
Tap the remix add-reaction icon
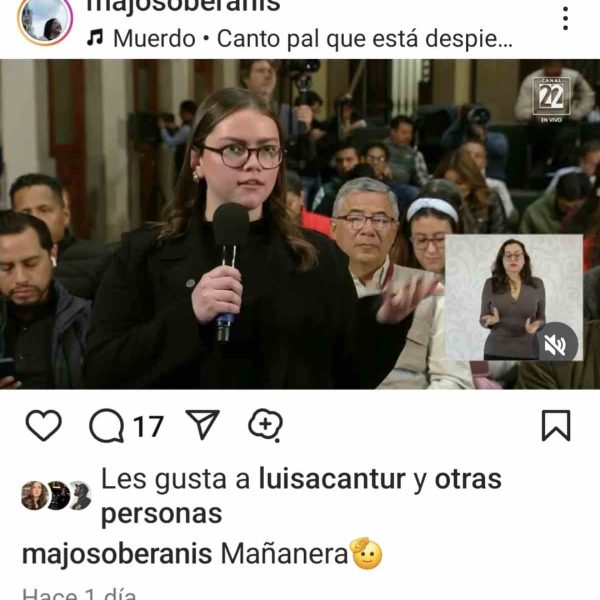tap(265, 425)
